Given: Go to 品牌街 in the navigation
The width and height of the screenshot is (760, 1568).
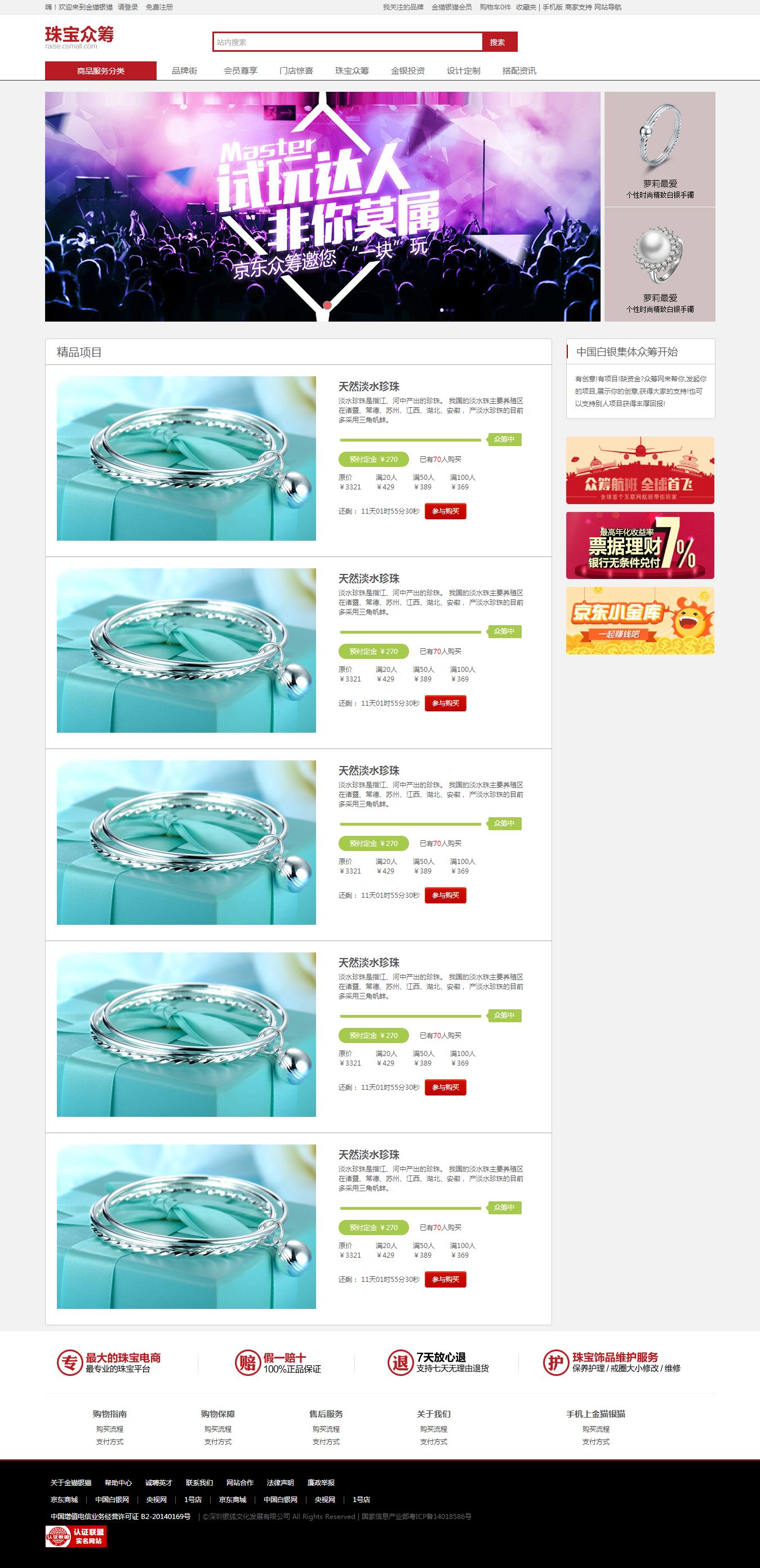Looking at the screenshot, I should (x=185, y=70).
